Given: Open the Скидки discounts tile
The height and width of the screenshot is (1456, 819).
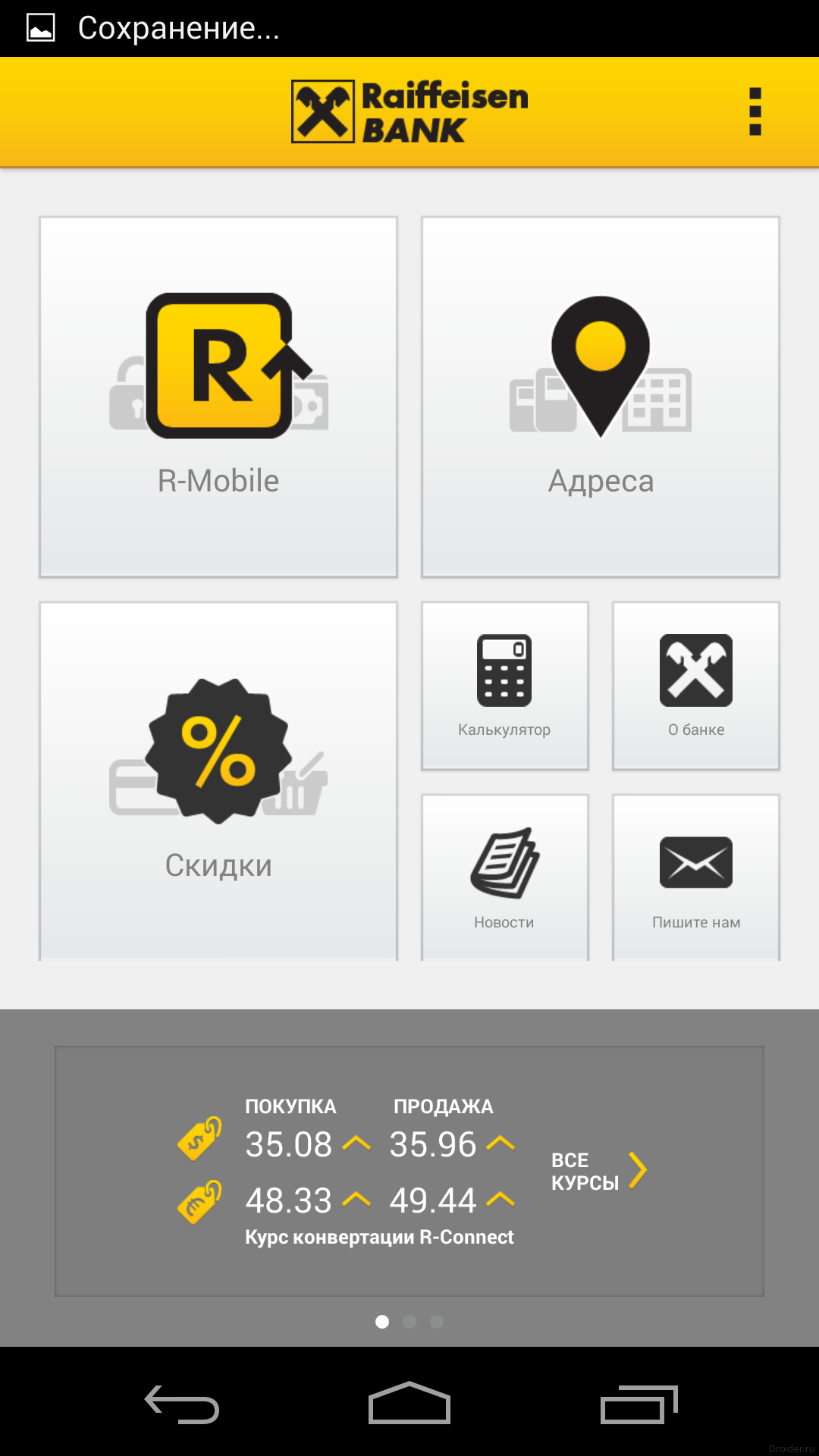Looking at the screenshot, I should tap(218, 781).
